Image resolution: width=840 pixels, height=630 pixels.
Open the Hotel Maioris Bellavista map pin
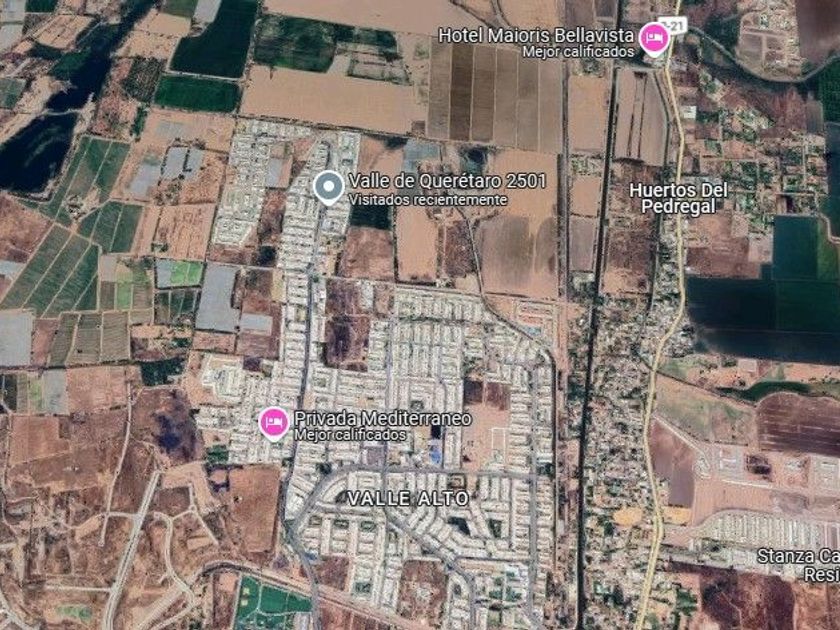[654, 39]
